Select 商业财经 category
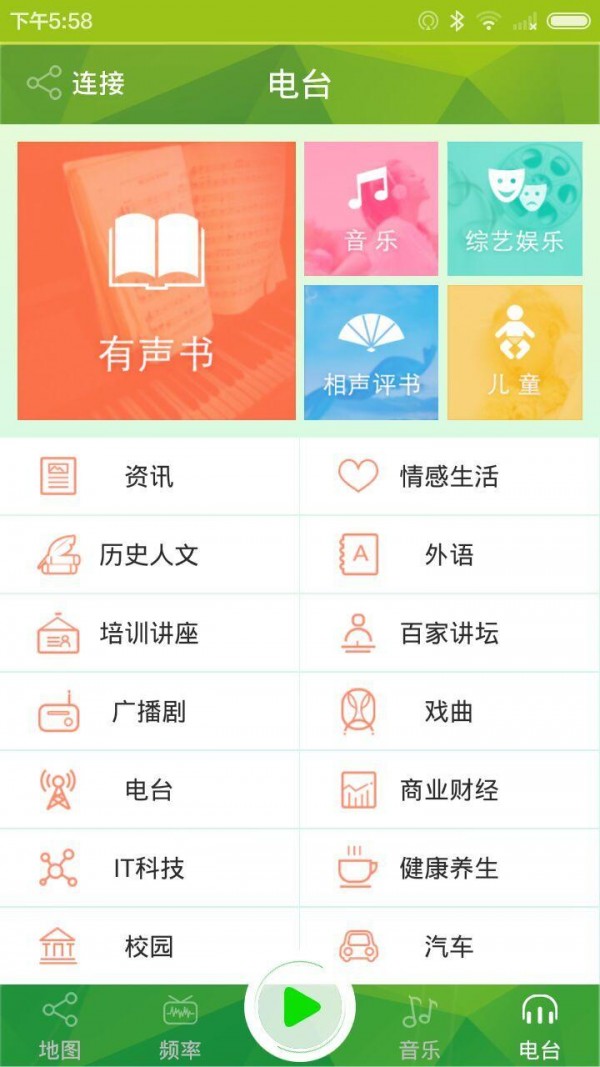Viewport: 600px width, 1067px height. (449, 790)
